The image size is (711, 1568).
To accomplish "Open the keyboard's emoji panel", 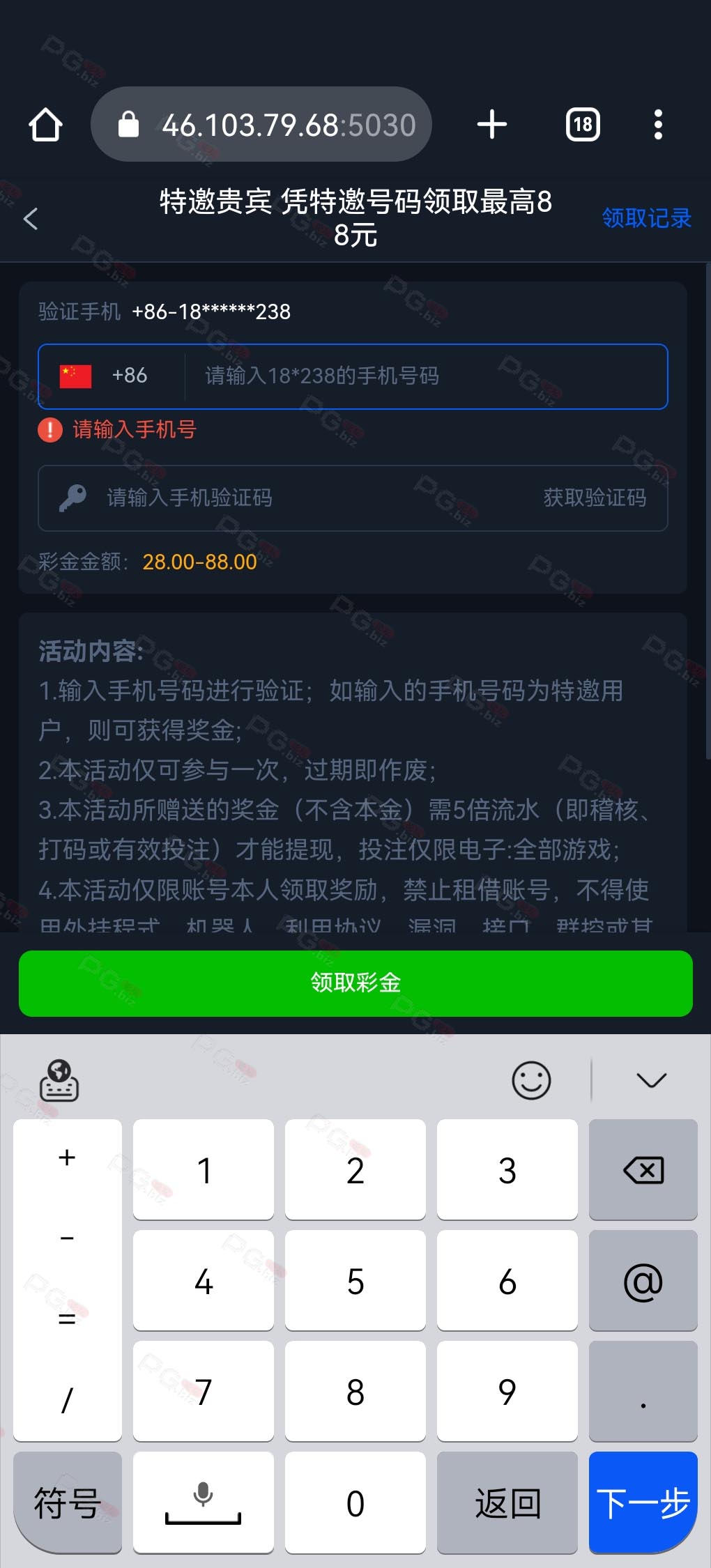I will [531, 1081].
